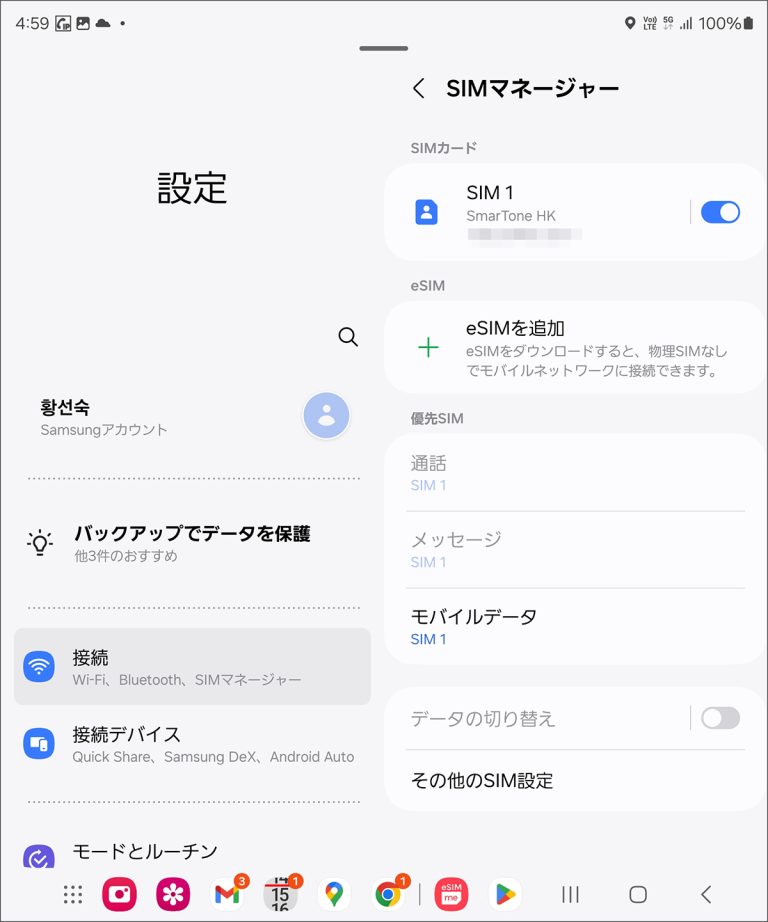Open Google Maps from the dock
The image size is (768, 922).
(334, 894)
